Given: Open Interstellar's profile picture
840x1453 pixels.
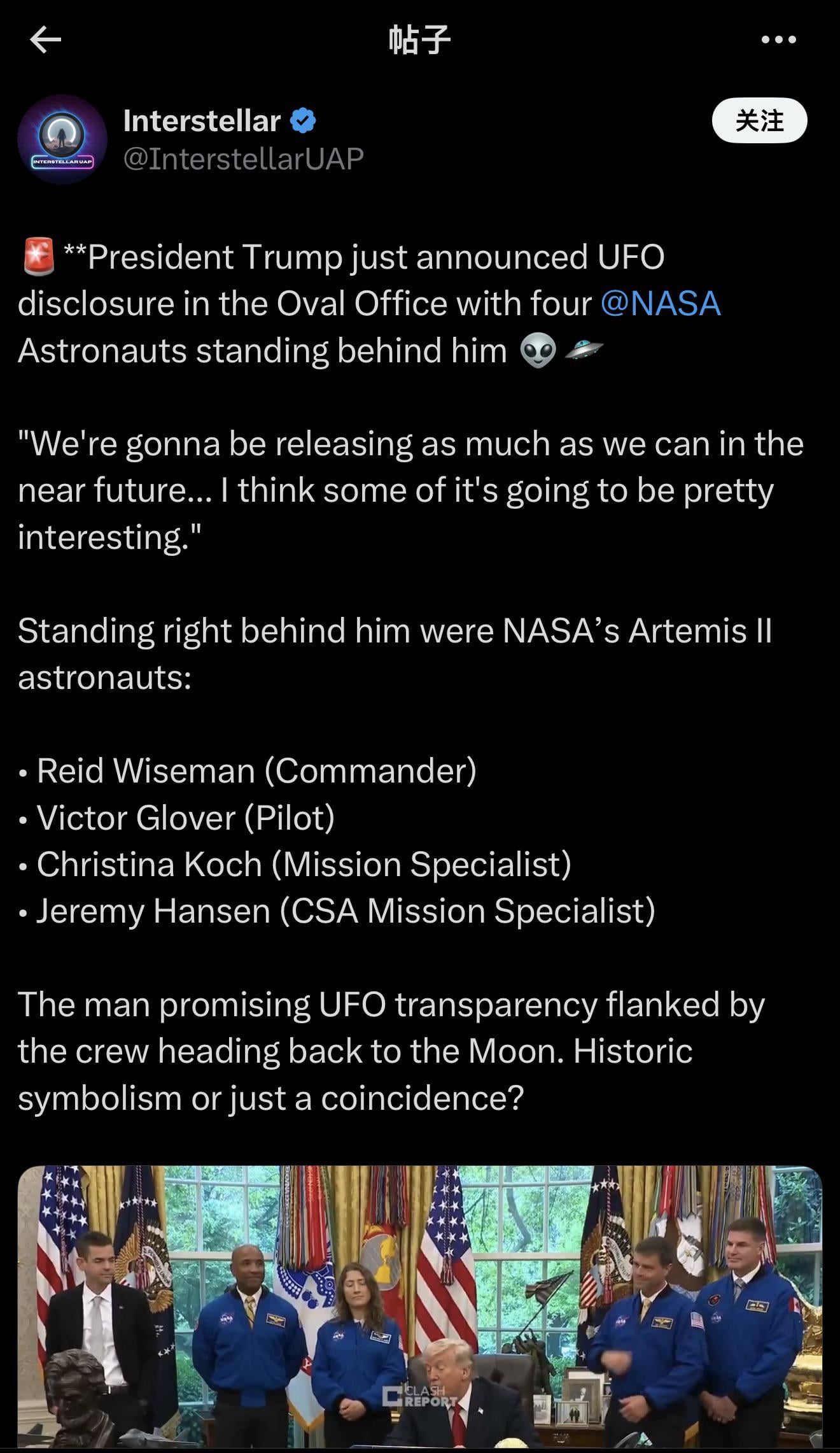Looking at the screenshot, I should click(x=62, y=139).
